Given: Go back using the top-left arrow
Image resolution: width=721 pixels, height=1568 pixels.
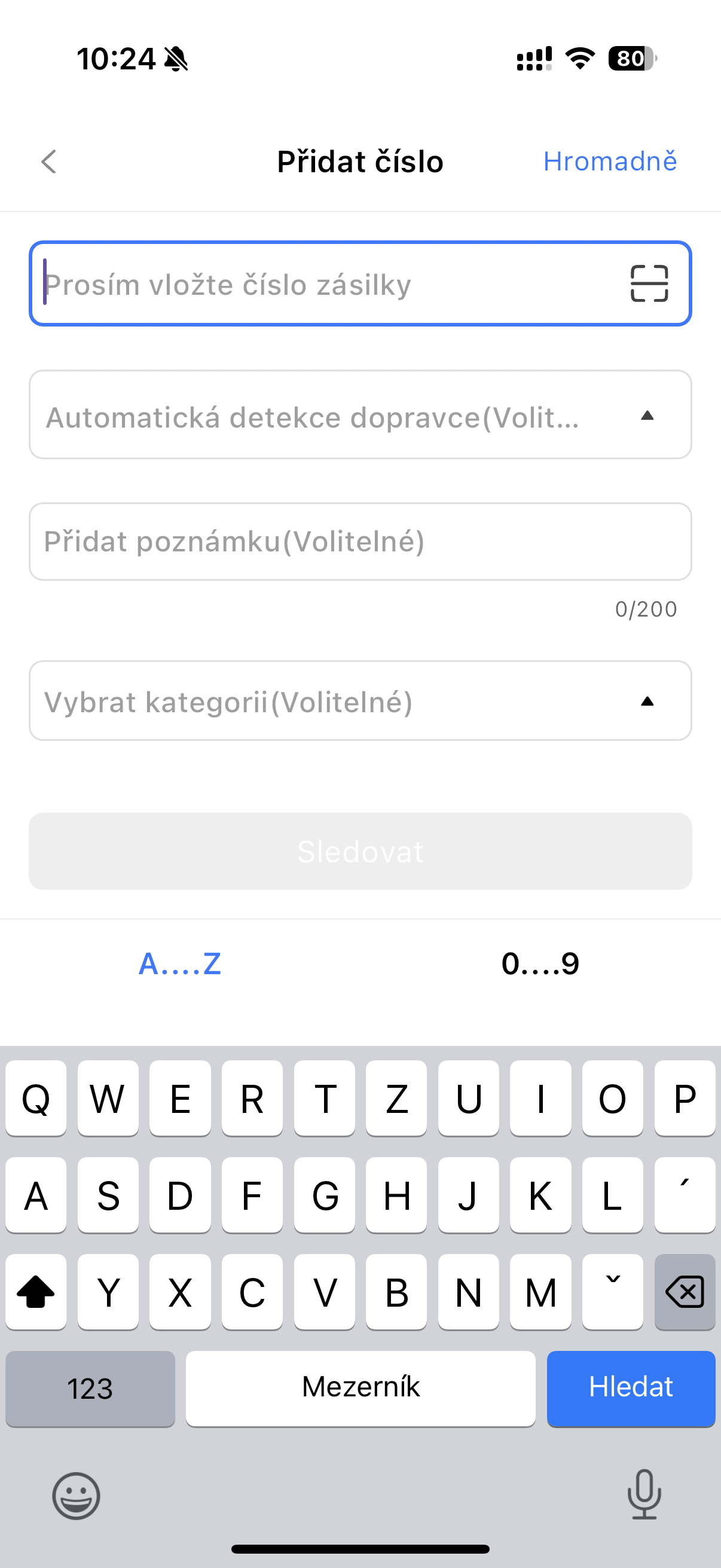Looking at the screenshot, I should 48,162.
